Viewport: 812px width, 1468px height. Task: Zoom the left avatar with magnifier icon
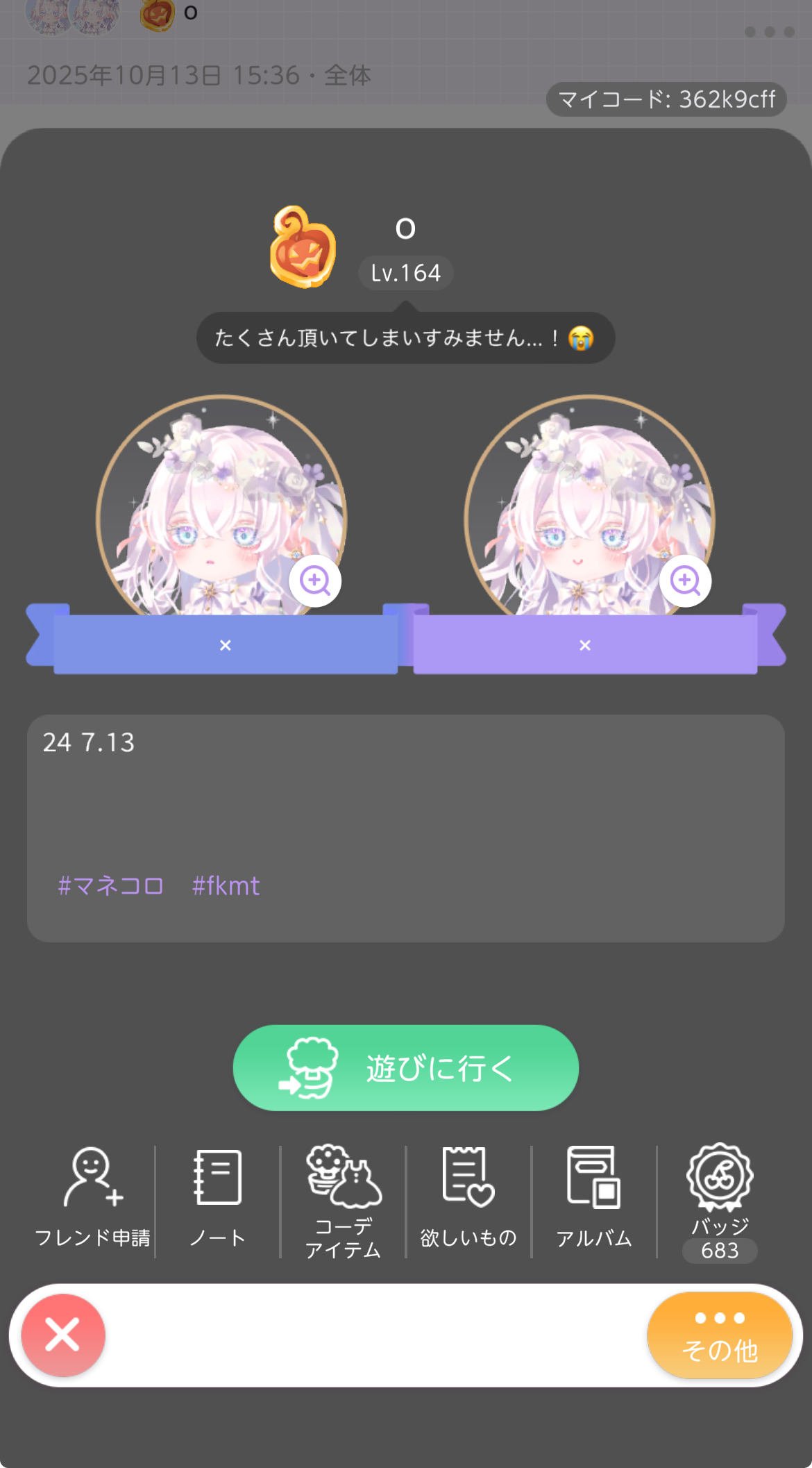pyautogui.click(x=315, y=581)
